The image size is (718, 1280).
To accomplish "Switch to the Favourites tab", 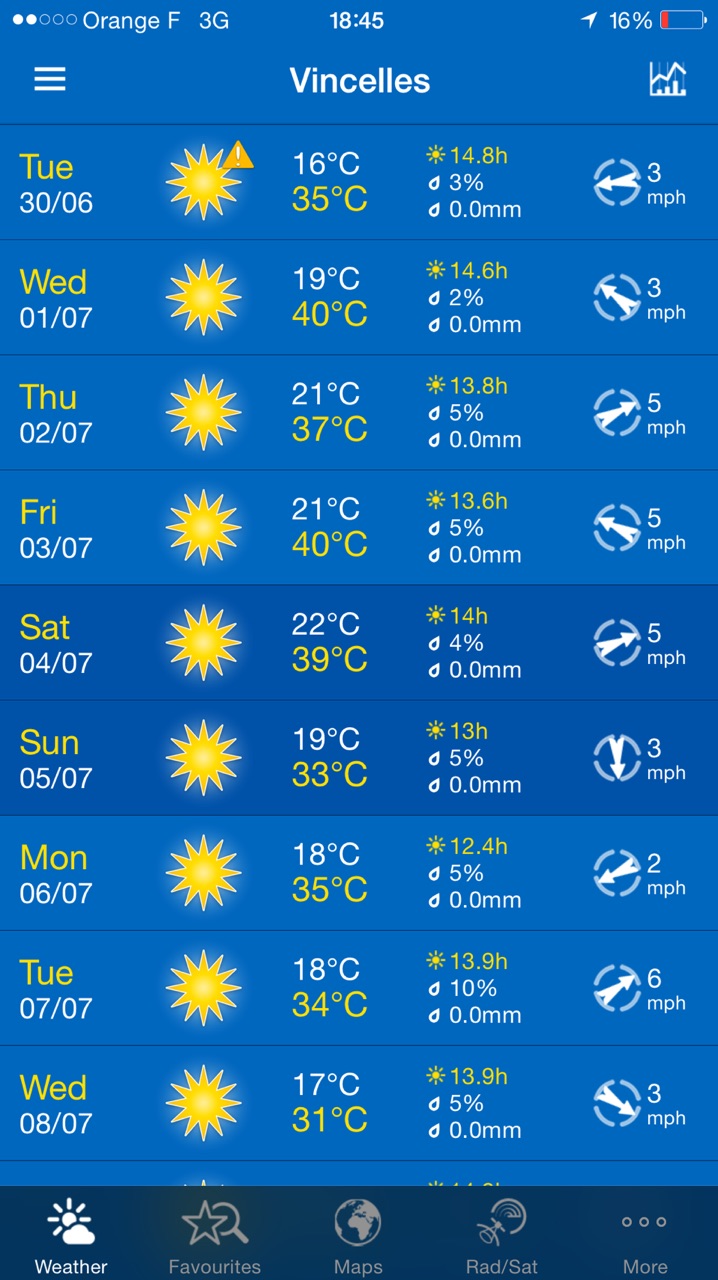I will [x=215, y=1235].
